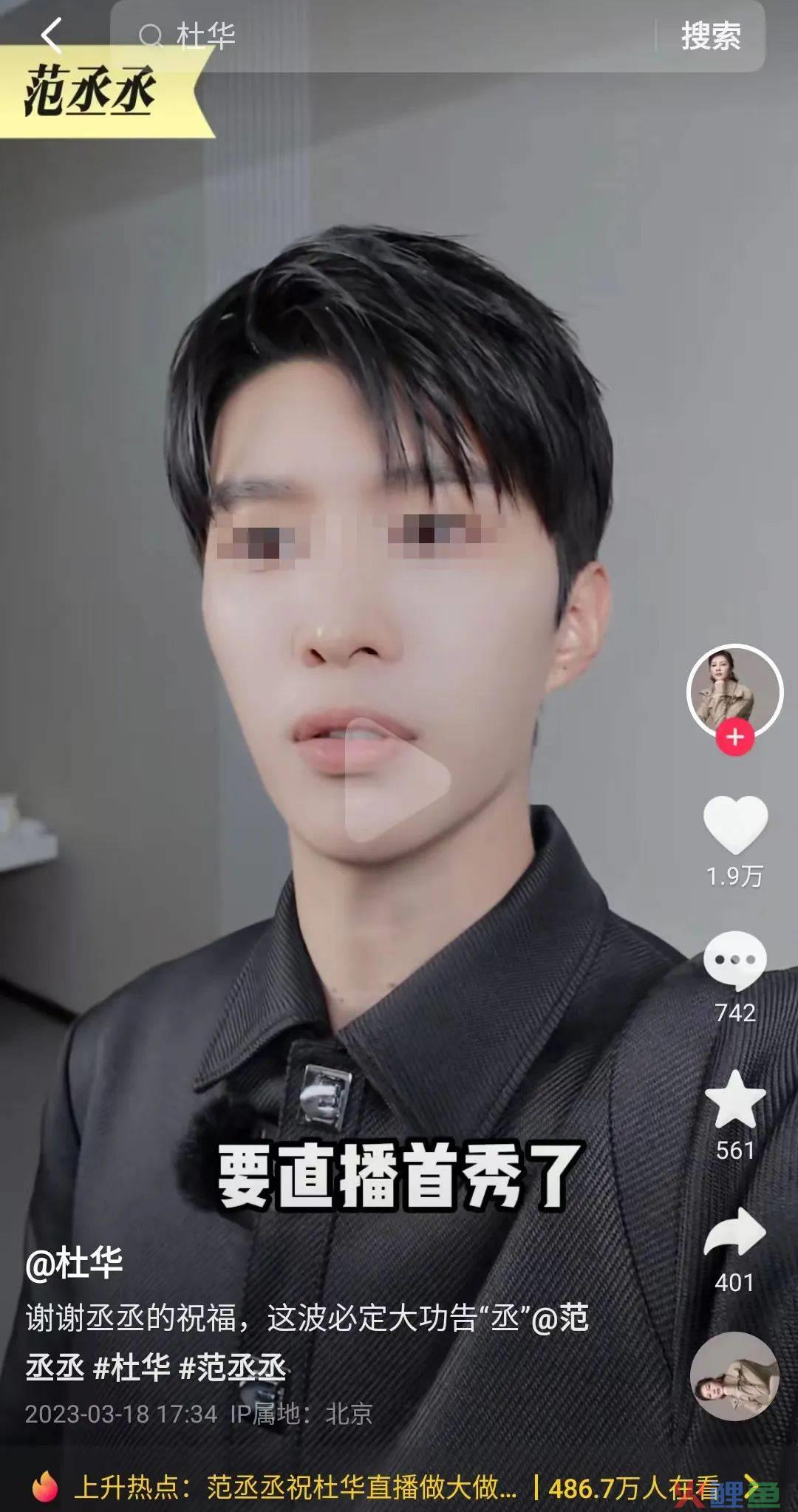Viewport: 798px width, 1512px height.
Task: Open the @杜华 username link
Action: tap(74, 1262)
